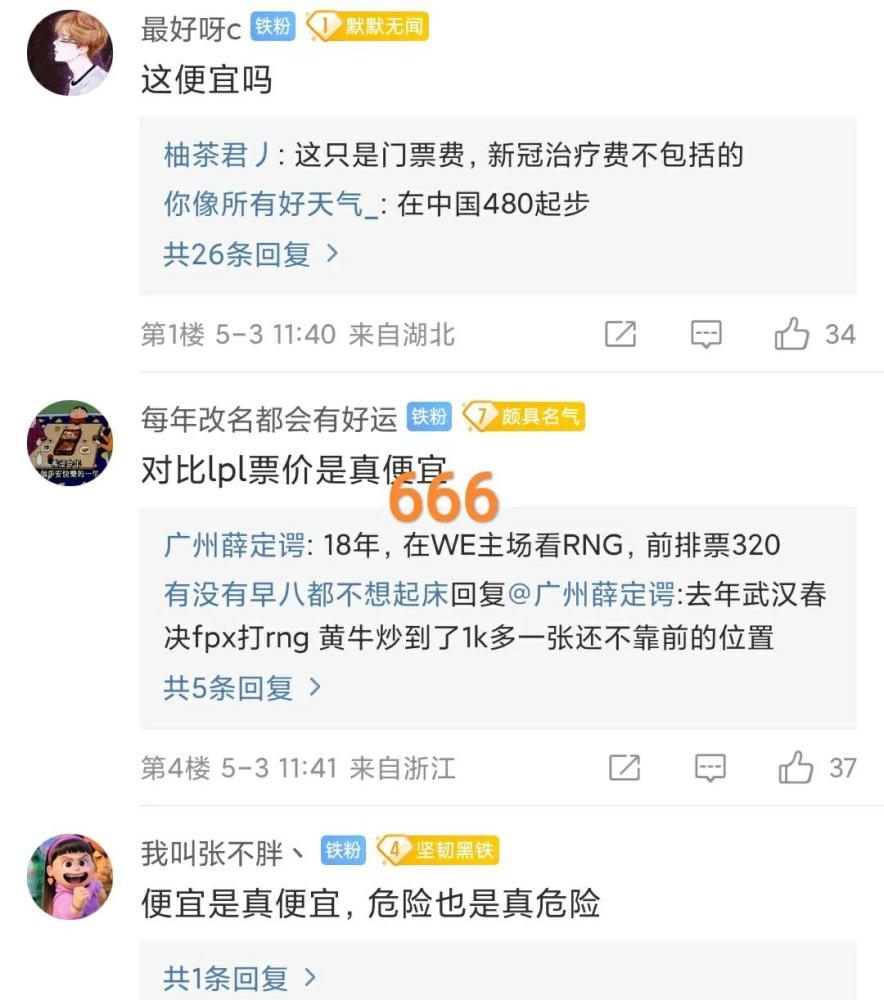Like the 第4楼 comment
The height and width of the screenshot is (1000, 884).
[x=796, y=768]
